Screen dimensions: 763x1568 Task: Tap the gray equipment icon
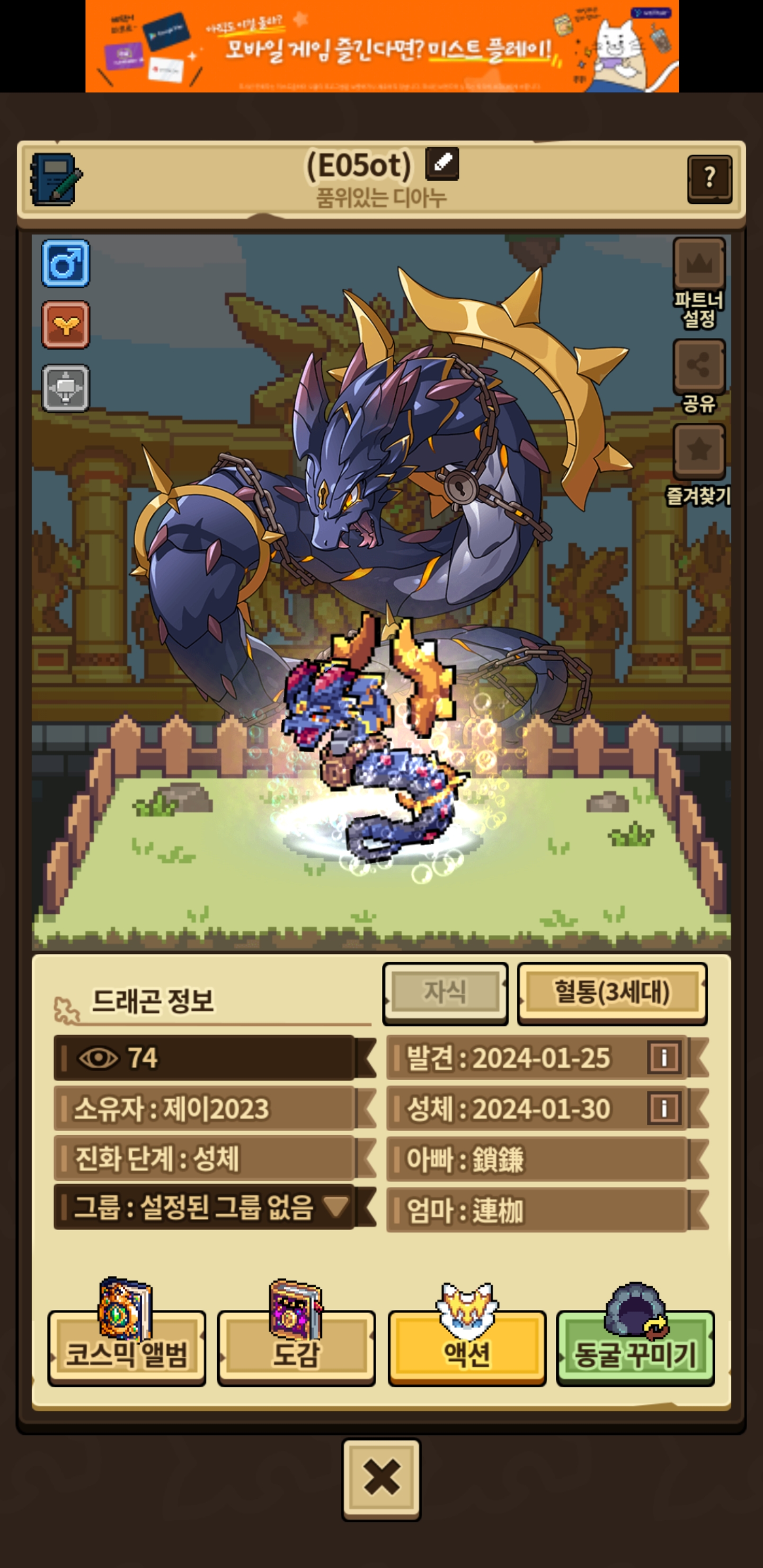66,388
